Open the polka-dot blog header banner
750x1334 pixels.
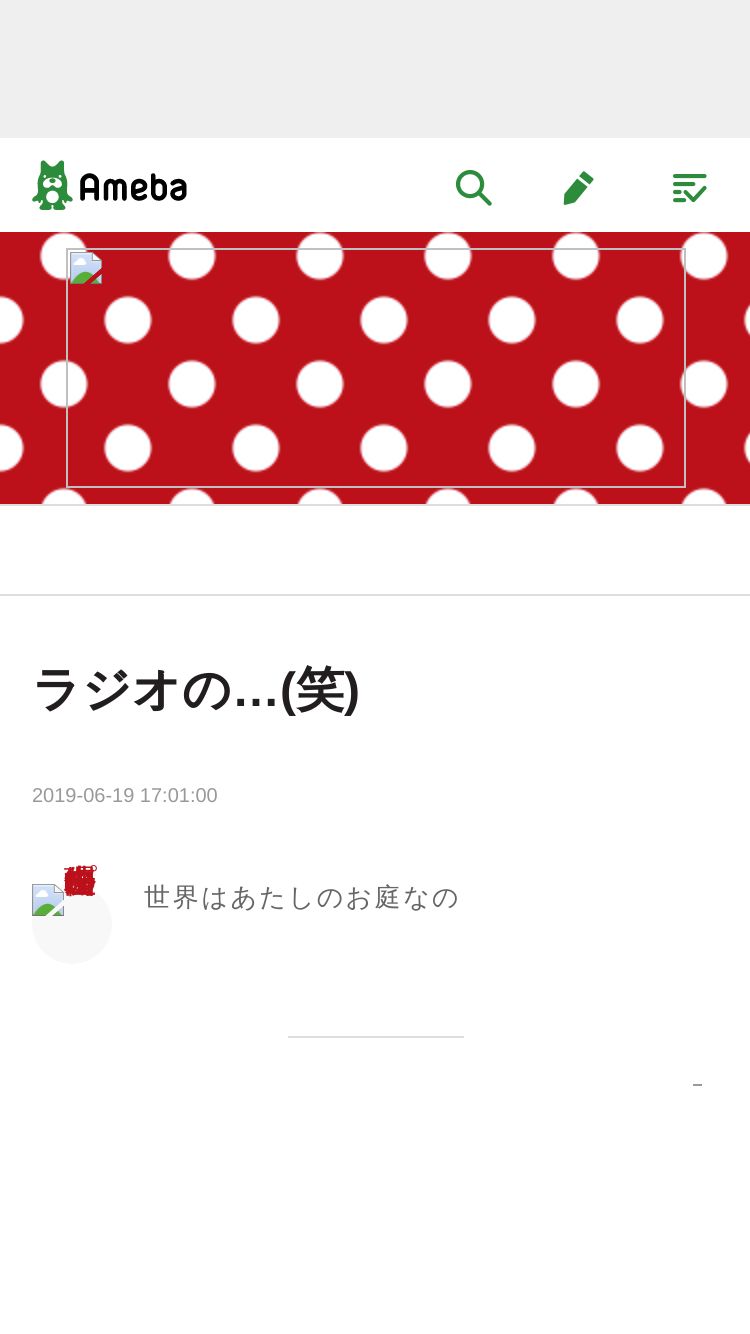coord(376,368)
